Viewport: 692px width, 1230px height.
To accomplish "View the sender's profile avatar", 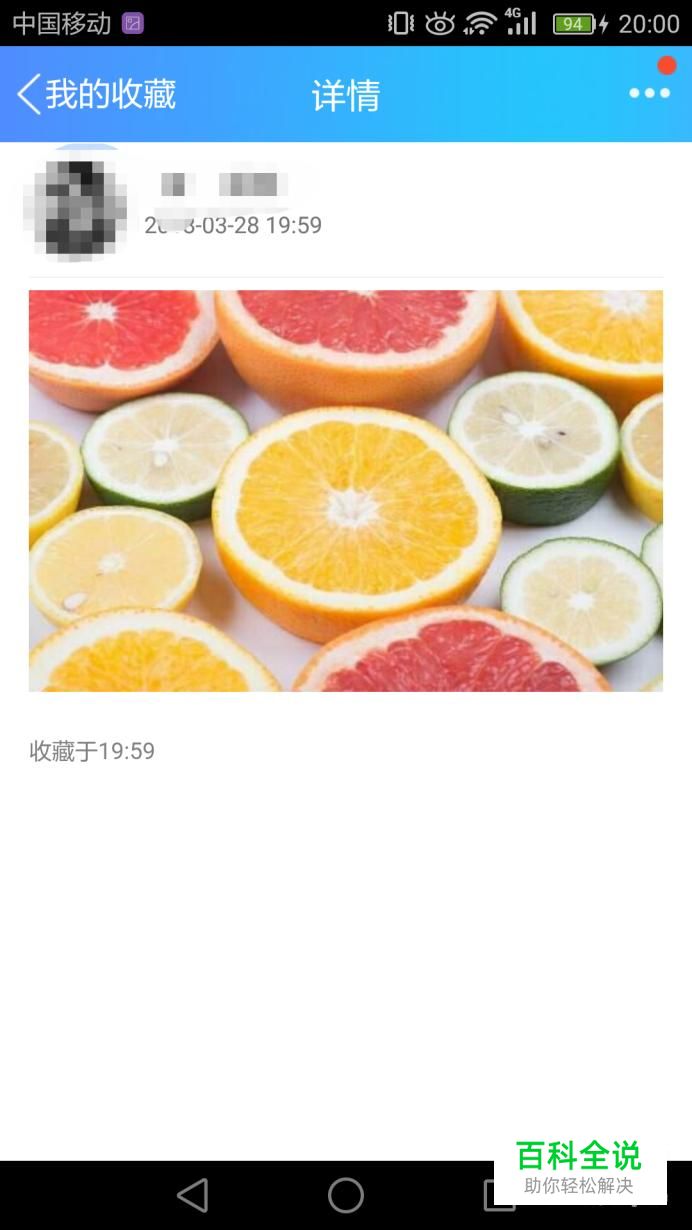I will click(x=75, y=207).
